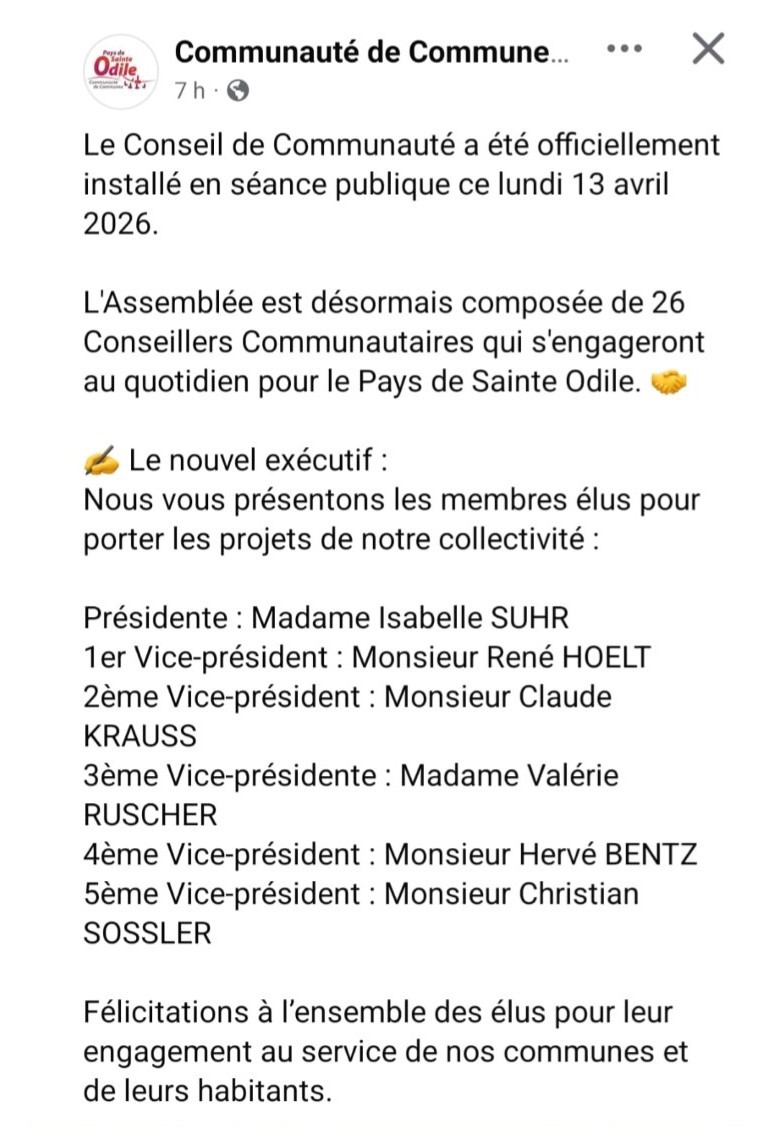Tap the Pays de Sainte Odile profile picture
Screen dimensions: 776x1127
pos(121,70)
